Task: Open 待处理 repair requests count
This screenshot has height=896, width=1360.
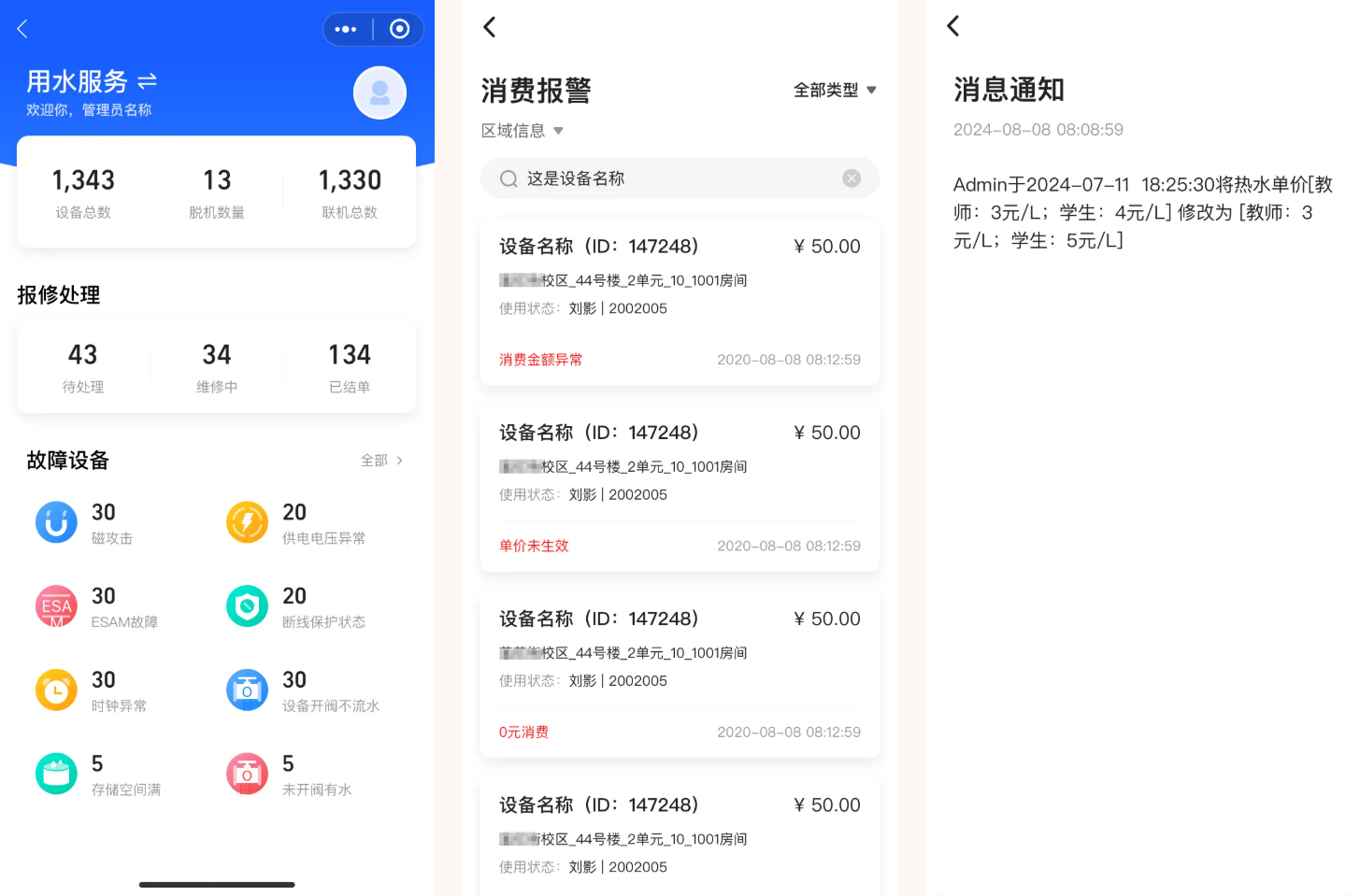Action: (83, 367)
